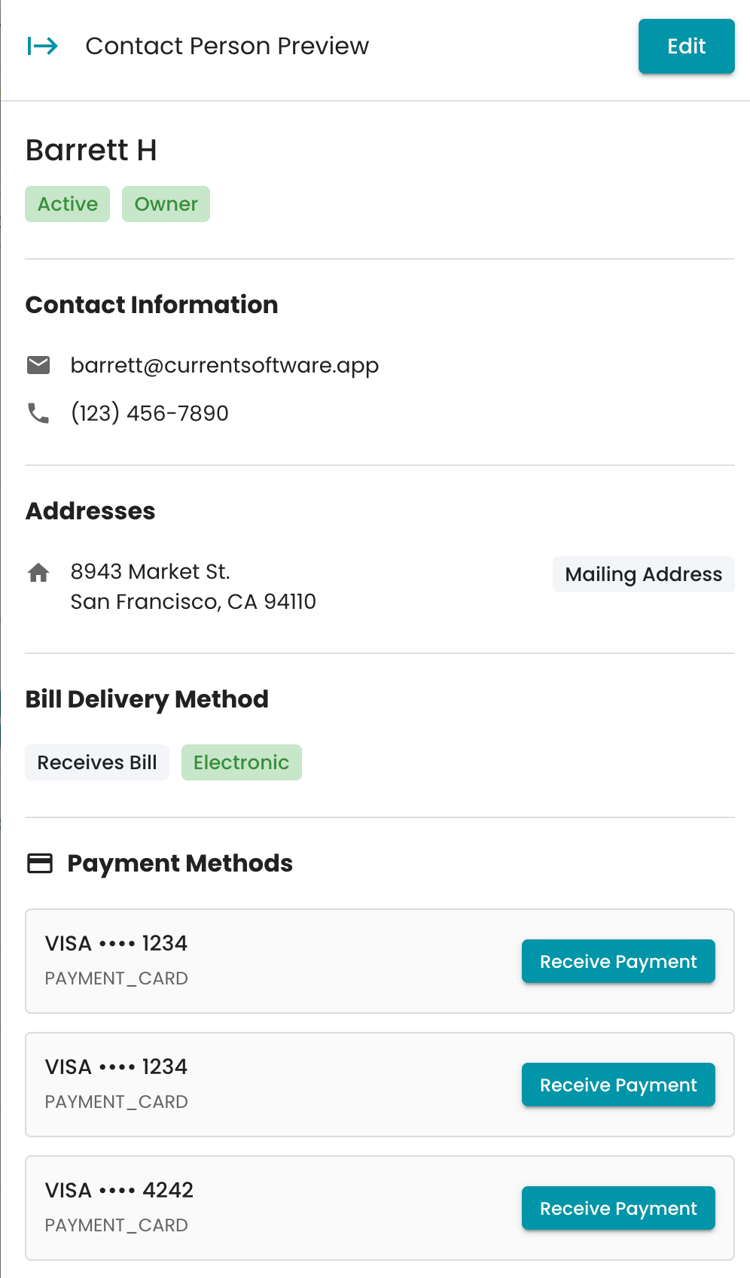Image resolution: width=750 pixels, height=1278 pixels.
Task: Collapse the Contact Person Preview panel
Action: 42,46
